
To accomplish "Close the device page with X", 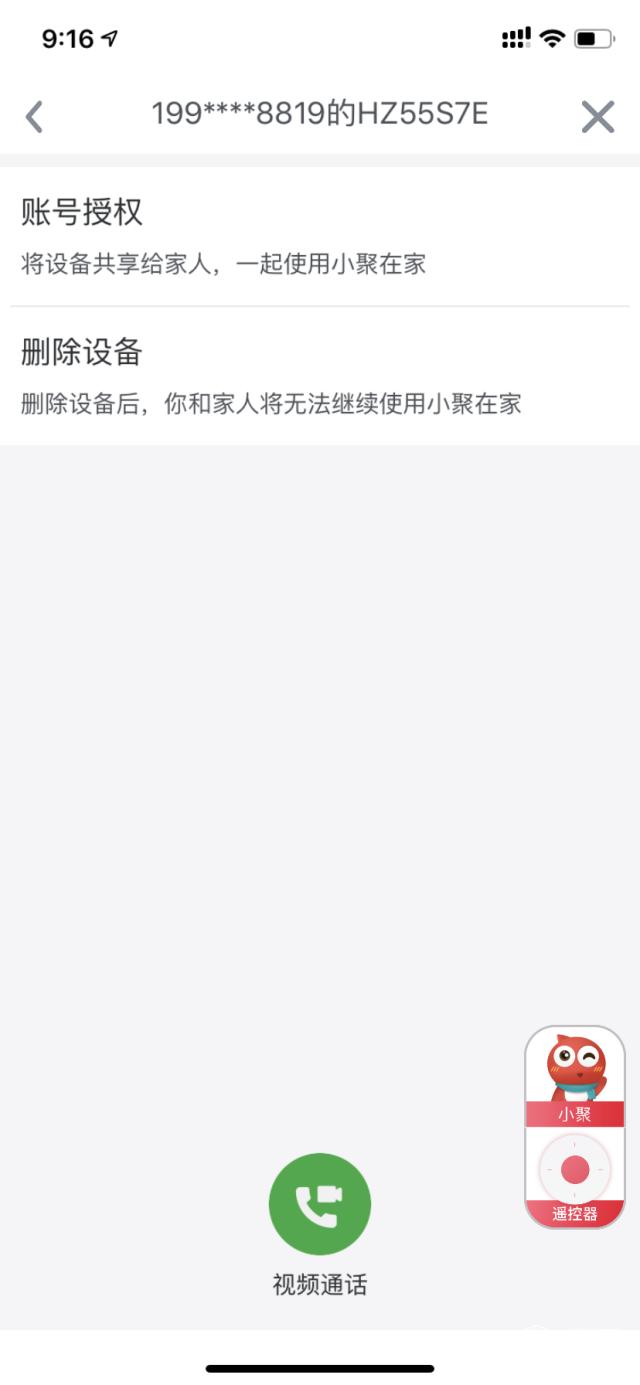I will click(x=598, y=117).
